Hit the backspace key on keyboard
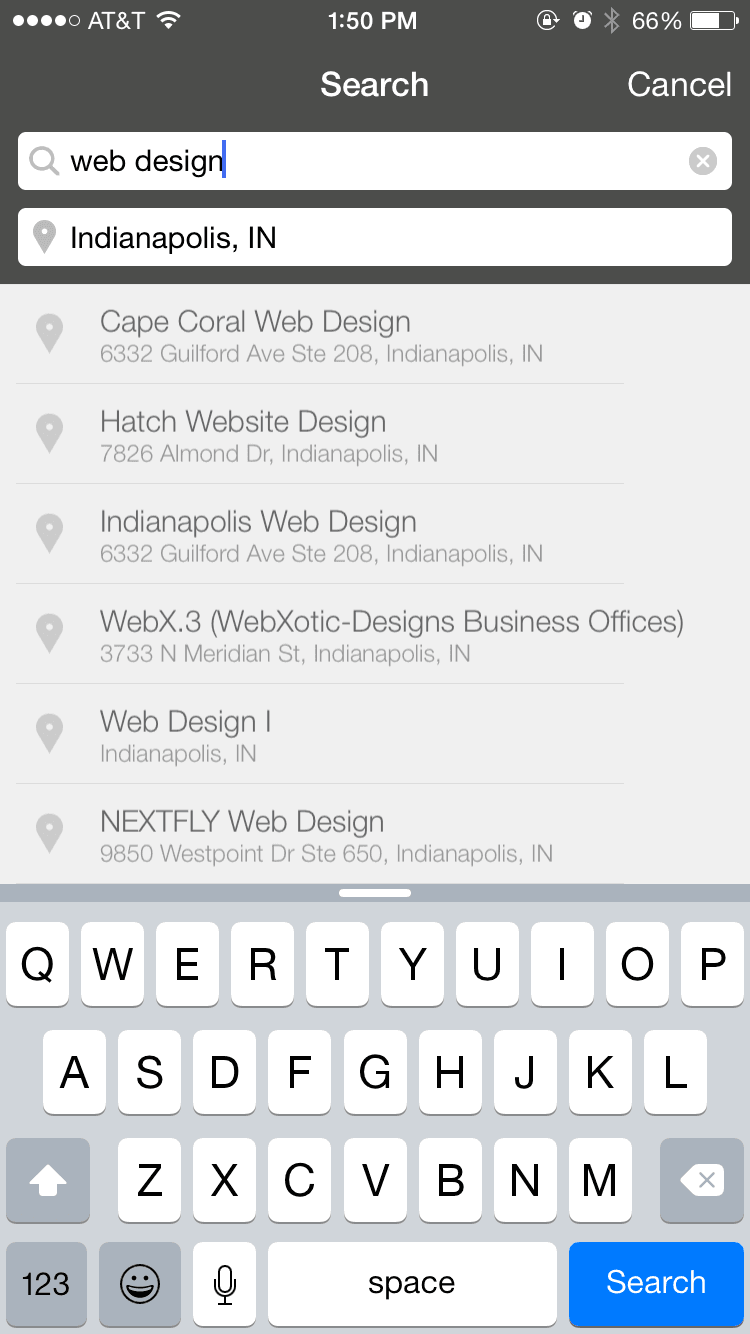This screenshot has height=1334, width=750. pos(702,1181)
